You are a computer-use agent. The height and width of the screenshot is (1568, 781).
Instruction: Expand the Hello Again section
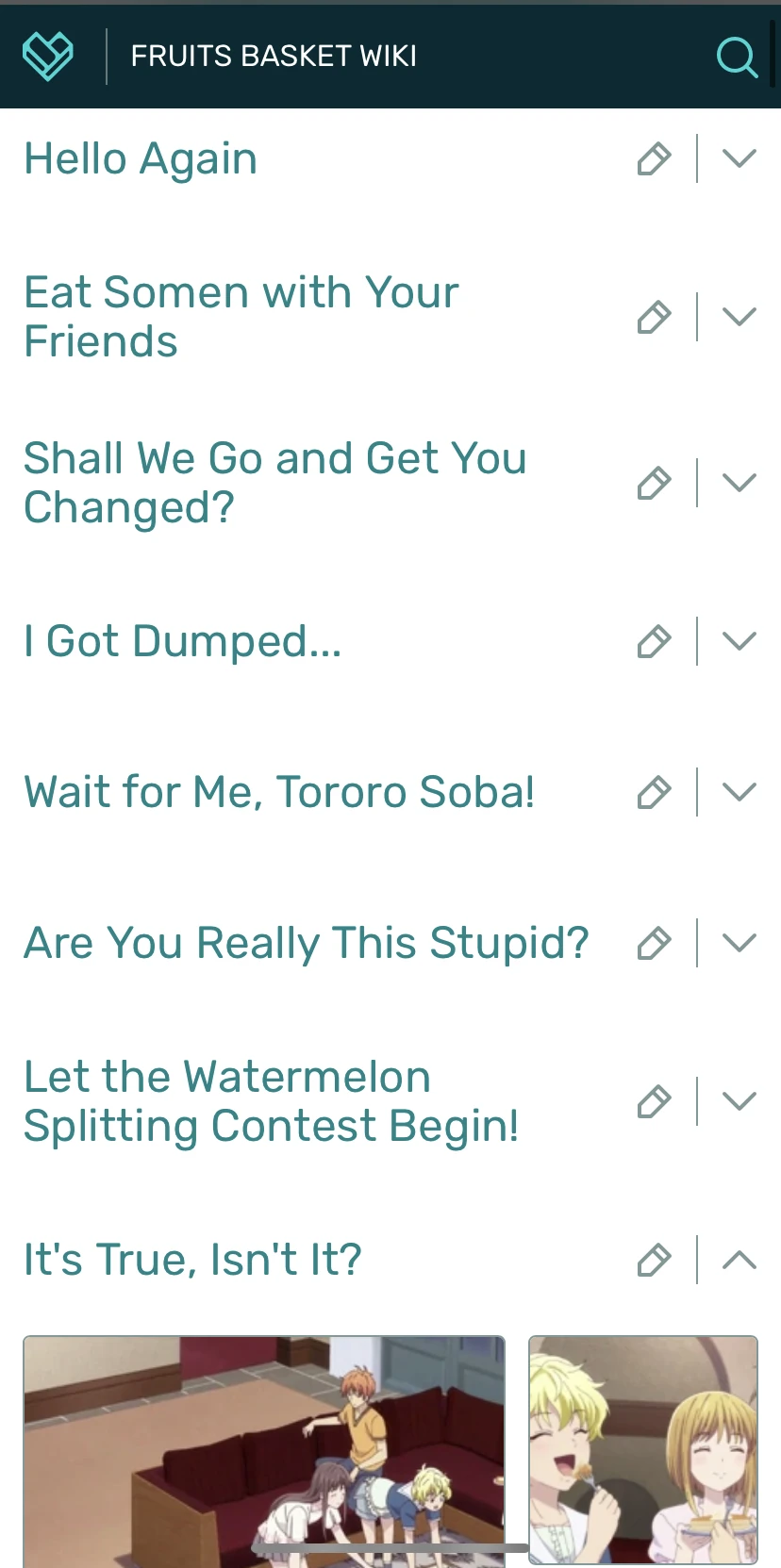tap(739, 158)
